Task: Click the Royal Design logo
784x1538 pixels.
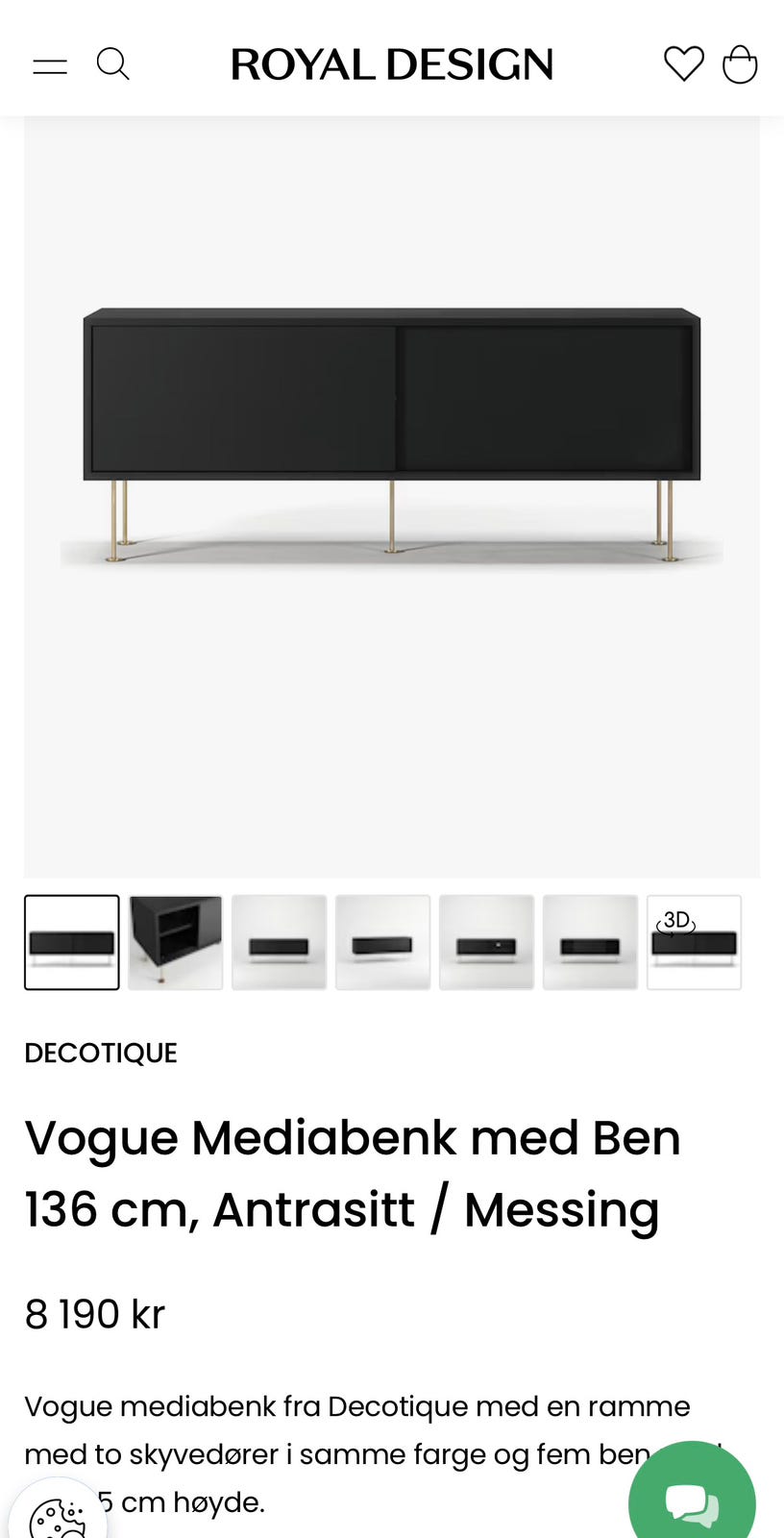Action: 391,63
